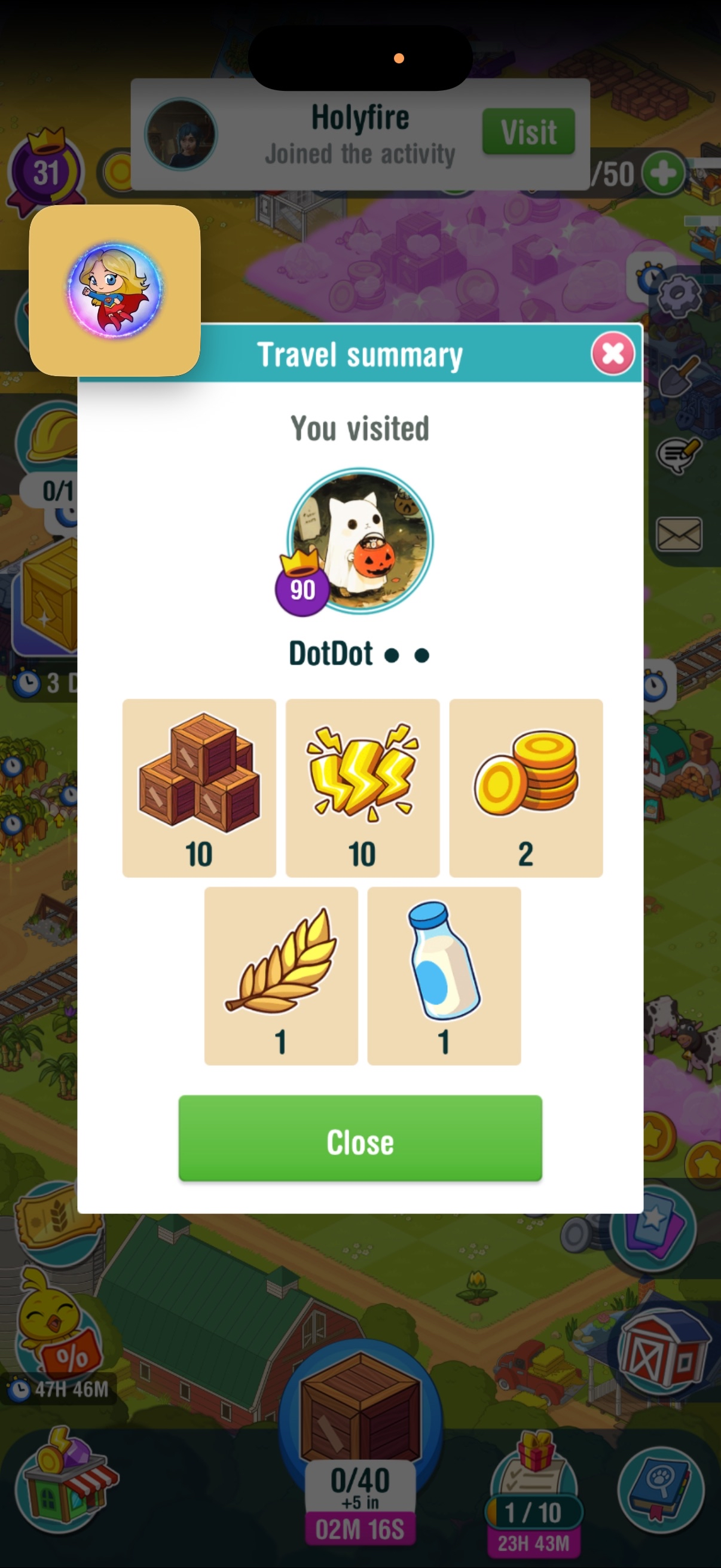Open the settings gear icon
721x1568 pixels.
tap(680, 294)
